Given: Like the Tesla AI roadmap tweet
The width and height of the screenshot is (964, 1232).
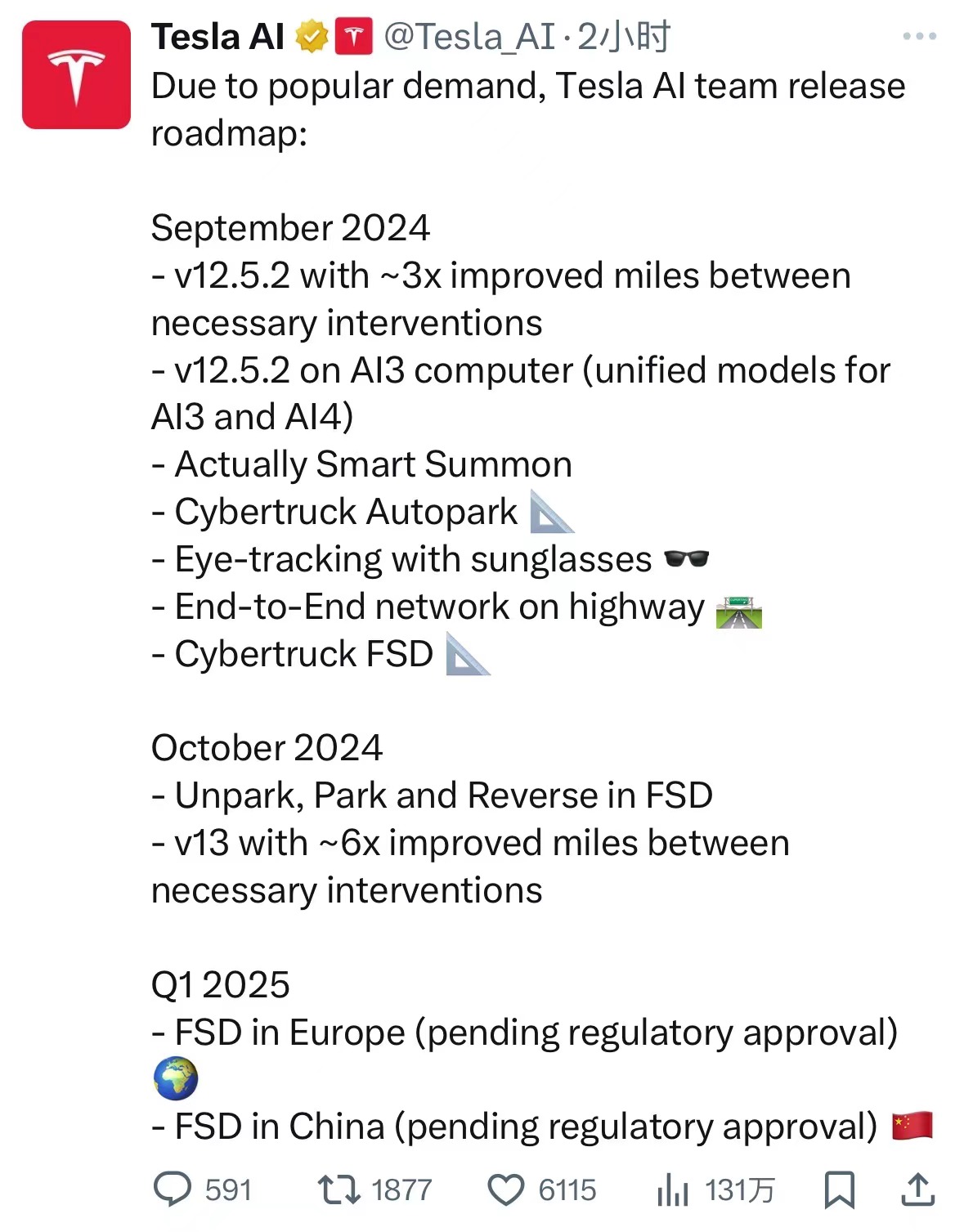Looking at the screenshot, I should coord(505,1189).
